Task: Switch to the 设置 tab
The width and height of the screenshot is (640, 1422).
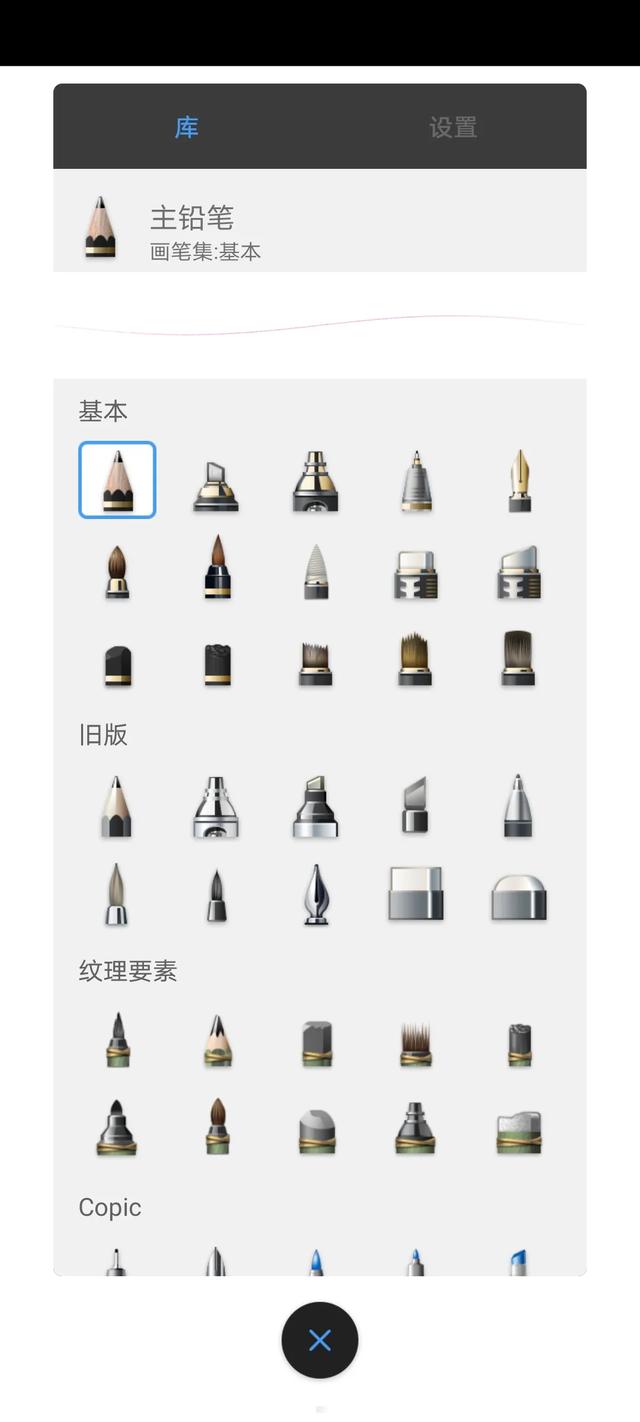Action: 453,127
